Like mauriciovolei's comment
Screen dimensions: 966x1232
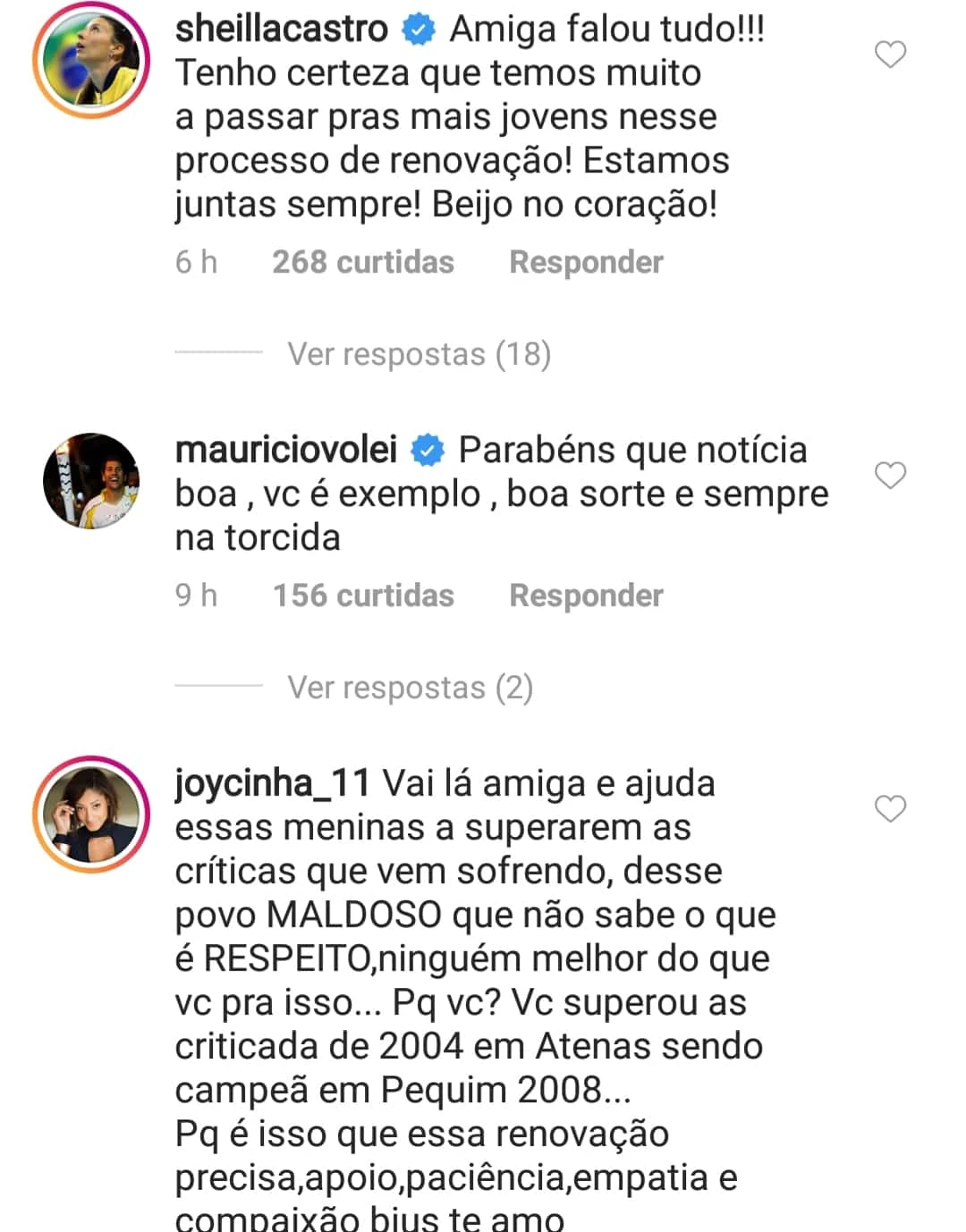coord(890,475)
